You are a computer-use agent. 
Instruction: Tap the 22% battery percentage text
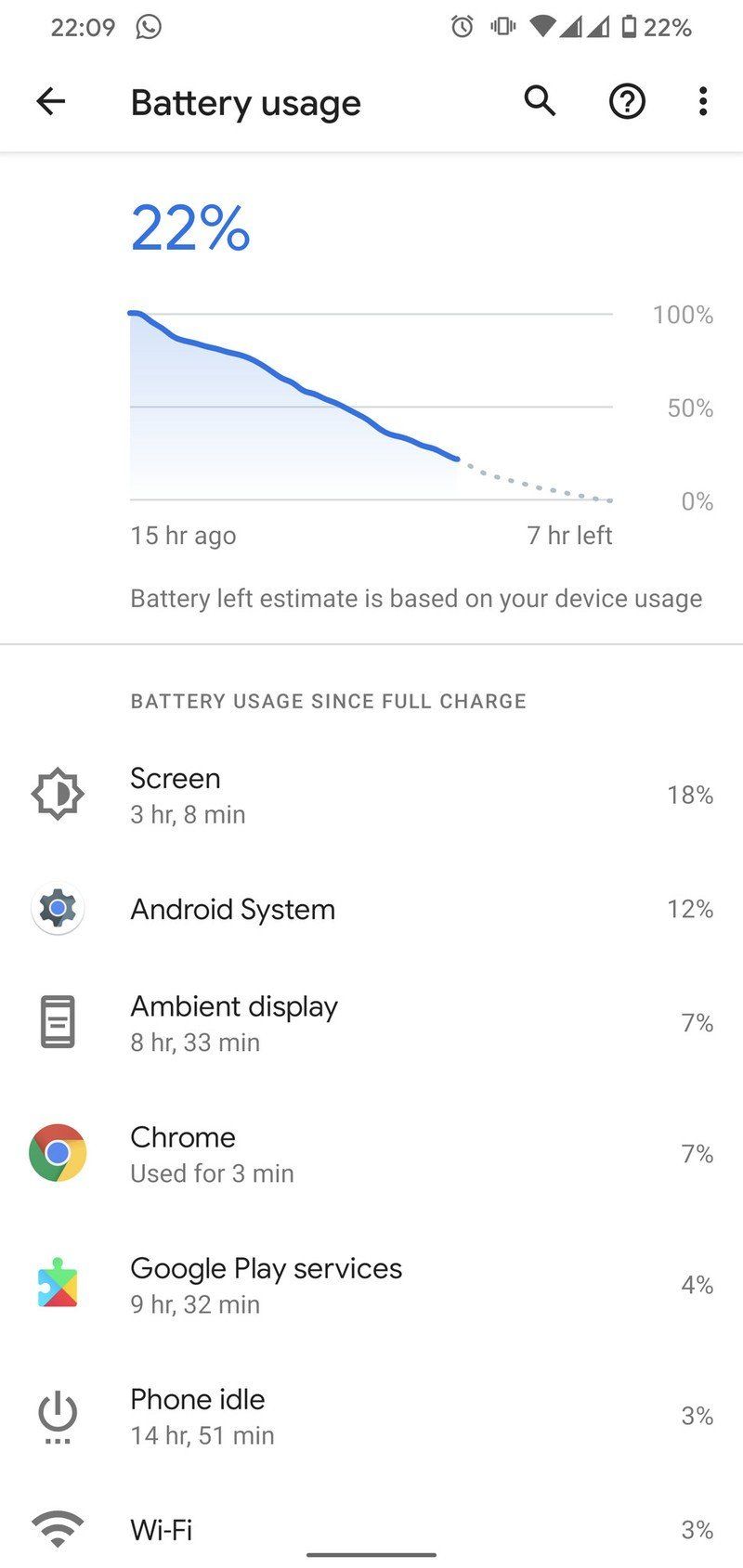[189, 229]
